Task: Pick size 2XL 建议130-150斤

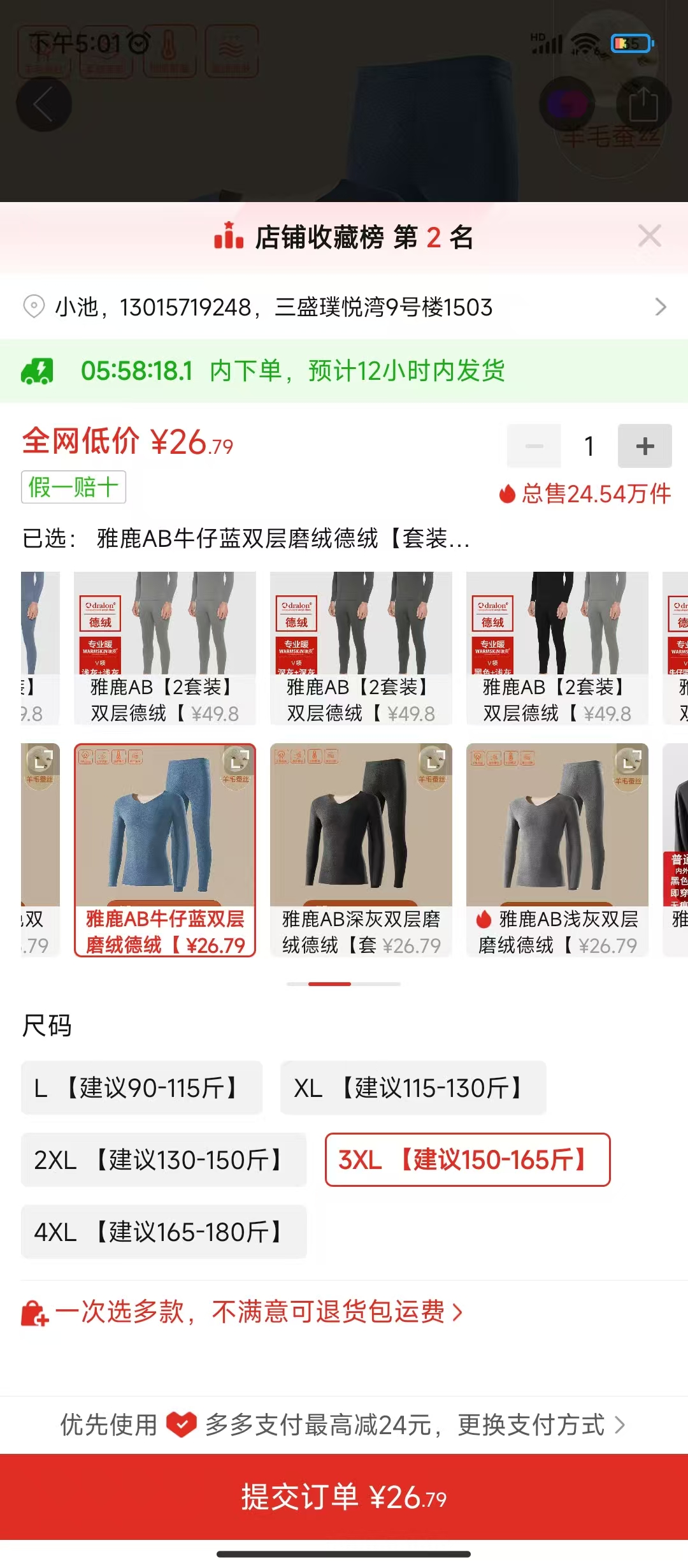Action: click(x=164, y=1160)
